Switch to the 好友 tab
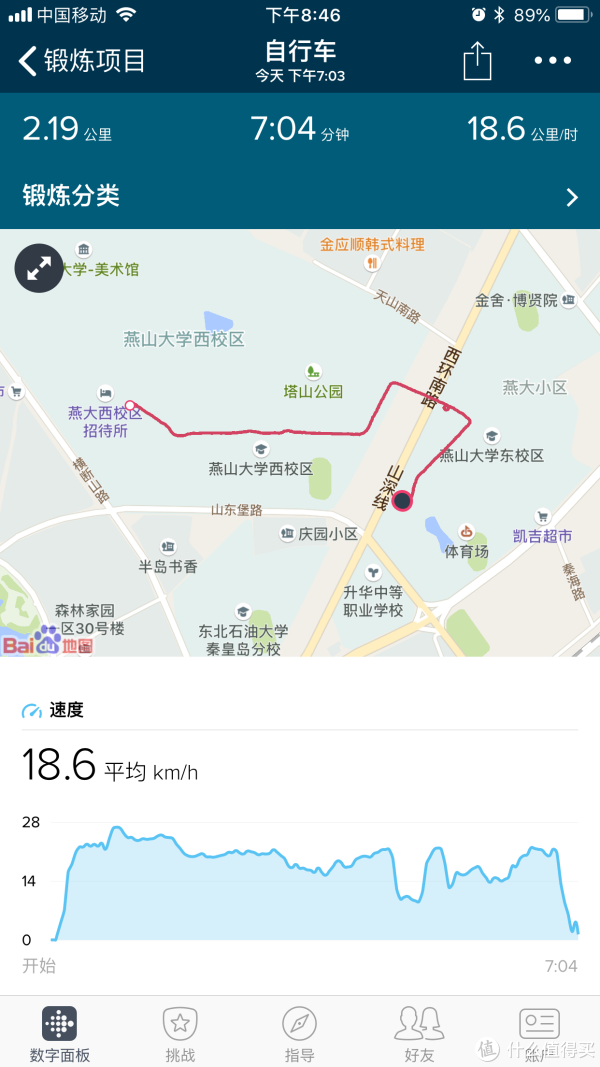Viewport: 600px width, 1067px height. click(419, 1034)
